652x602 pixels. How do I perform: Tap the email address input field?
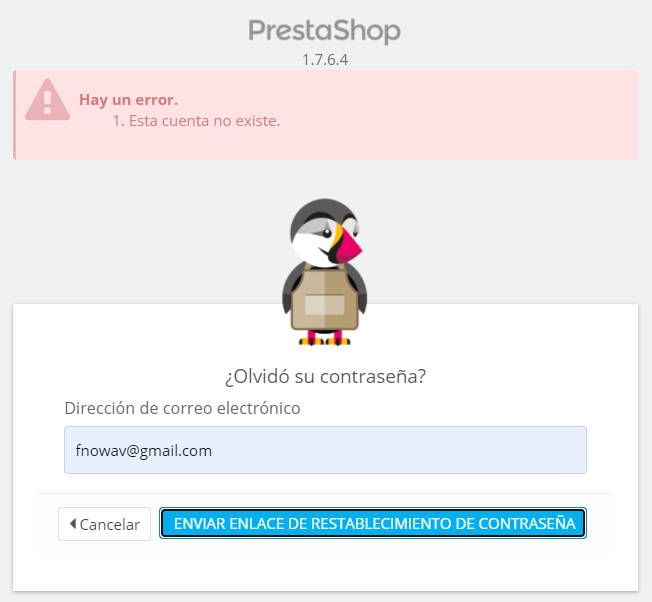pyautogui.click(x=325, y=450)
